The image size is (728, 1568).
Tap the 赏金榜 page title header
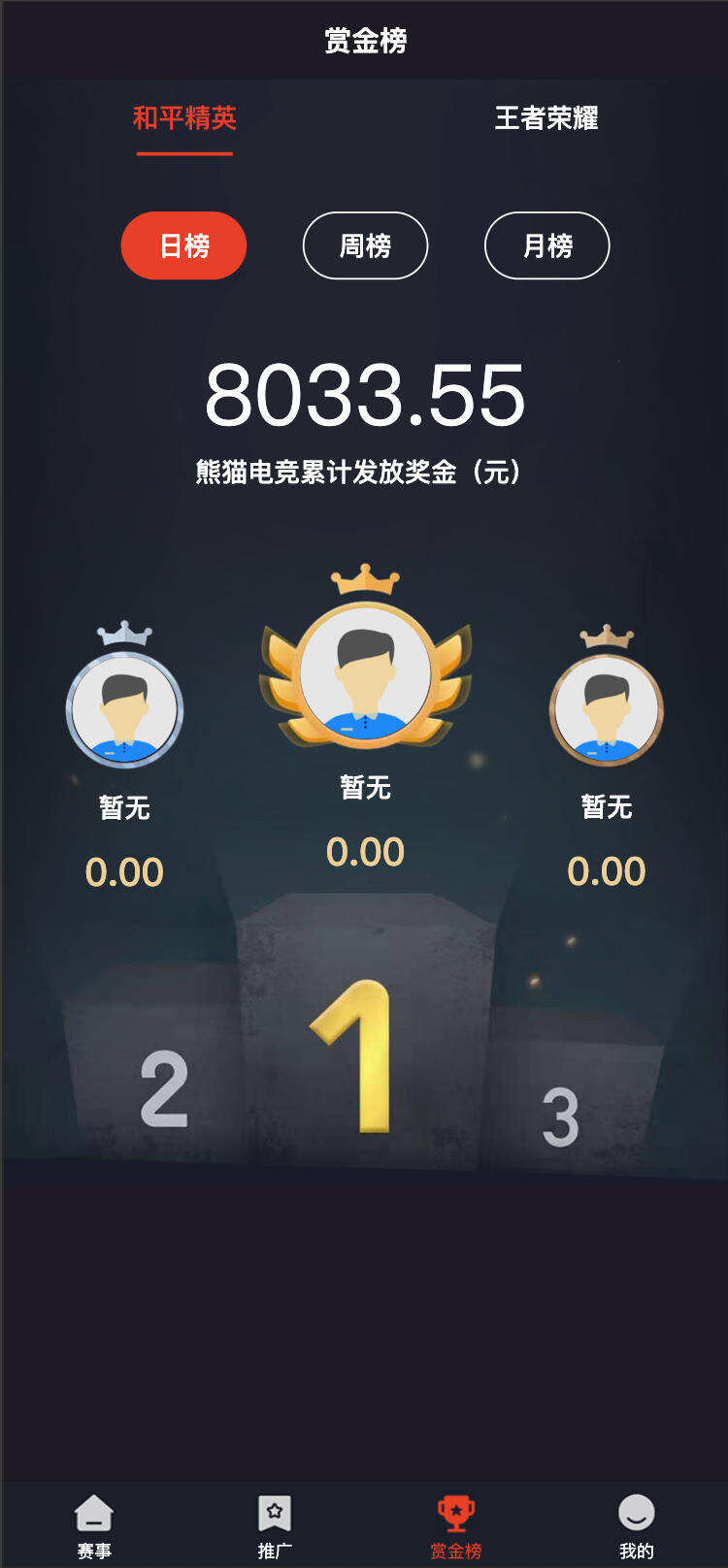pyautogui.click(x=364, y=41)
